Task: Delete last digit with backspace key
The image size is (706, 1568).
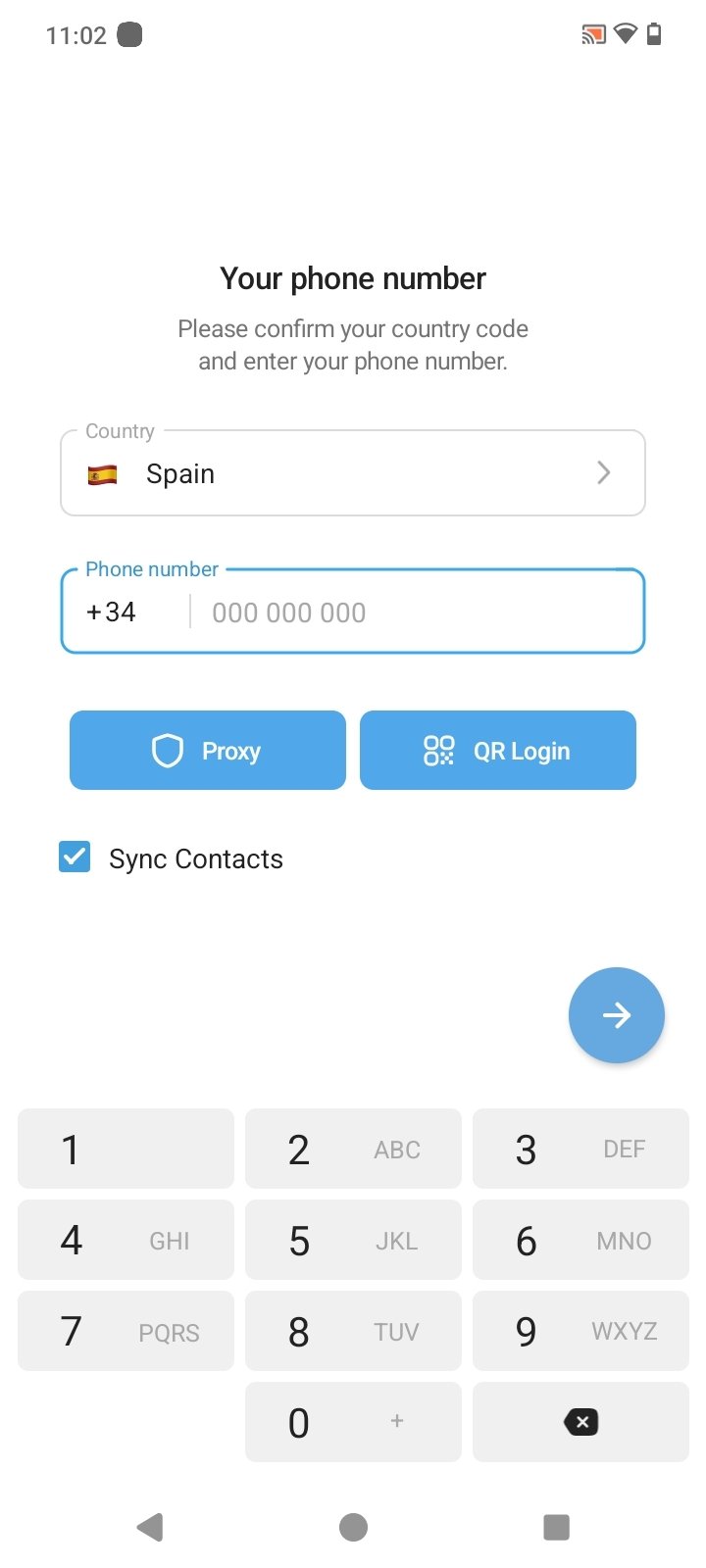Action: click(580, 1422)
